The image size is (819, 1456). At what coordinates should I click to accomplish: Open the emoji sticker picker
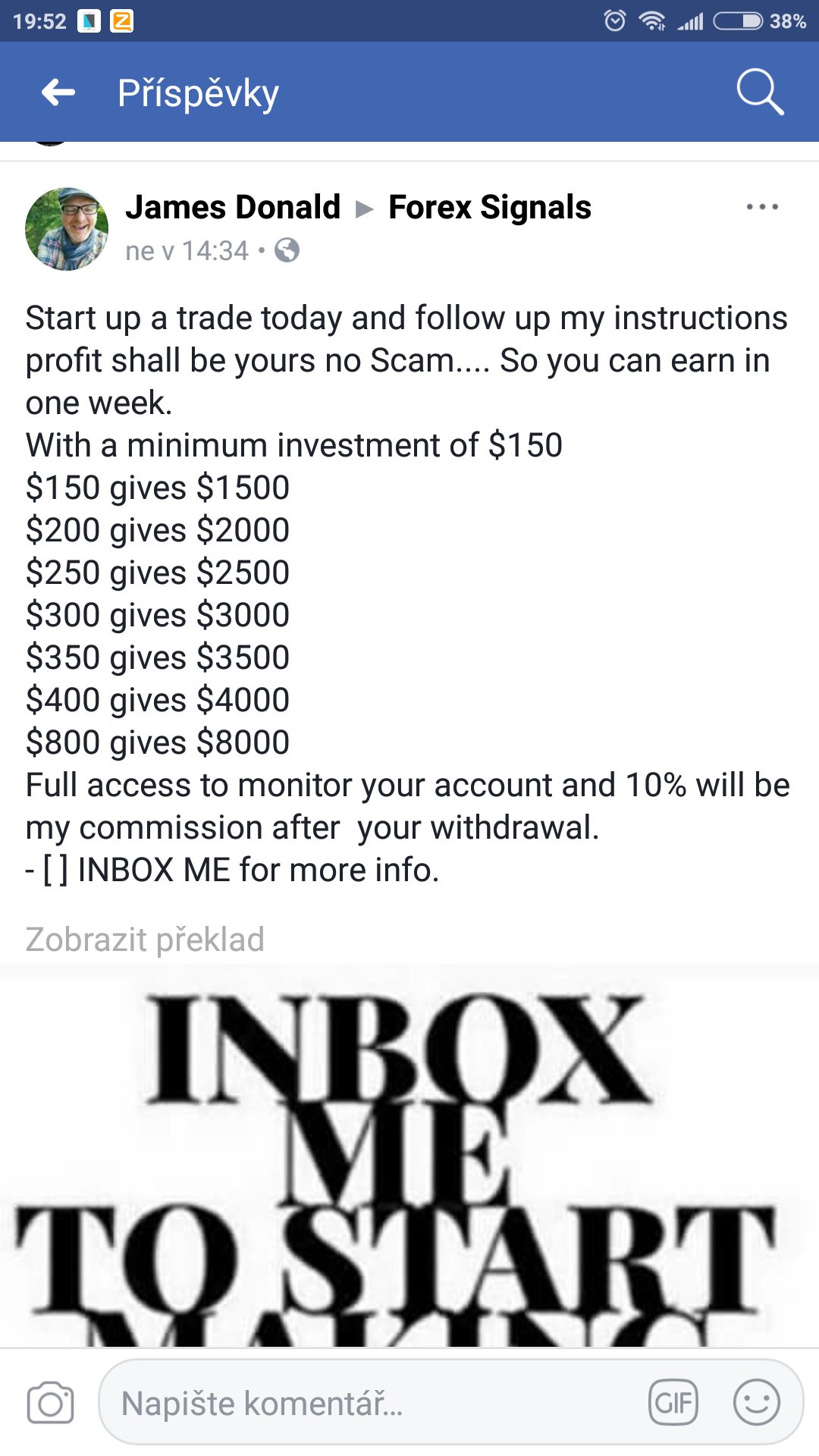click(x=756, y=1403)
